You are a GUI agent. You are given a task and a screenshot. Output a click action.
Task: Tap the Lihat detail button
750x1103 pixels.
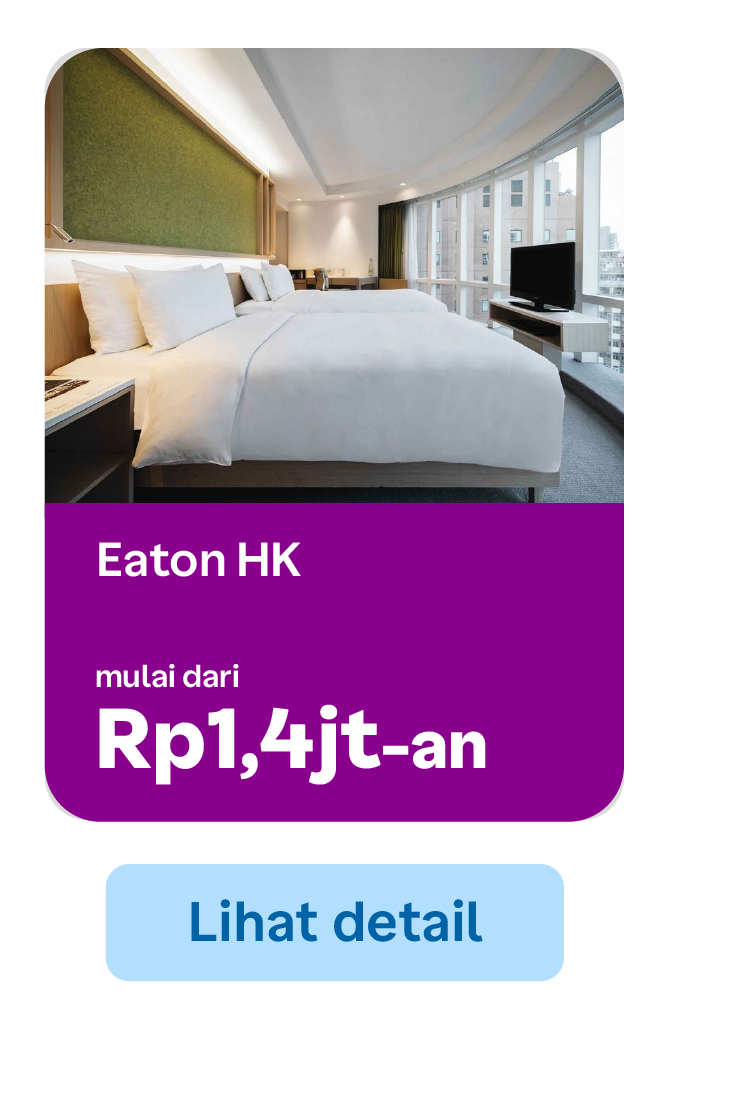point(335,922)
